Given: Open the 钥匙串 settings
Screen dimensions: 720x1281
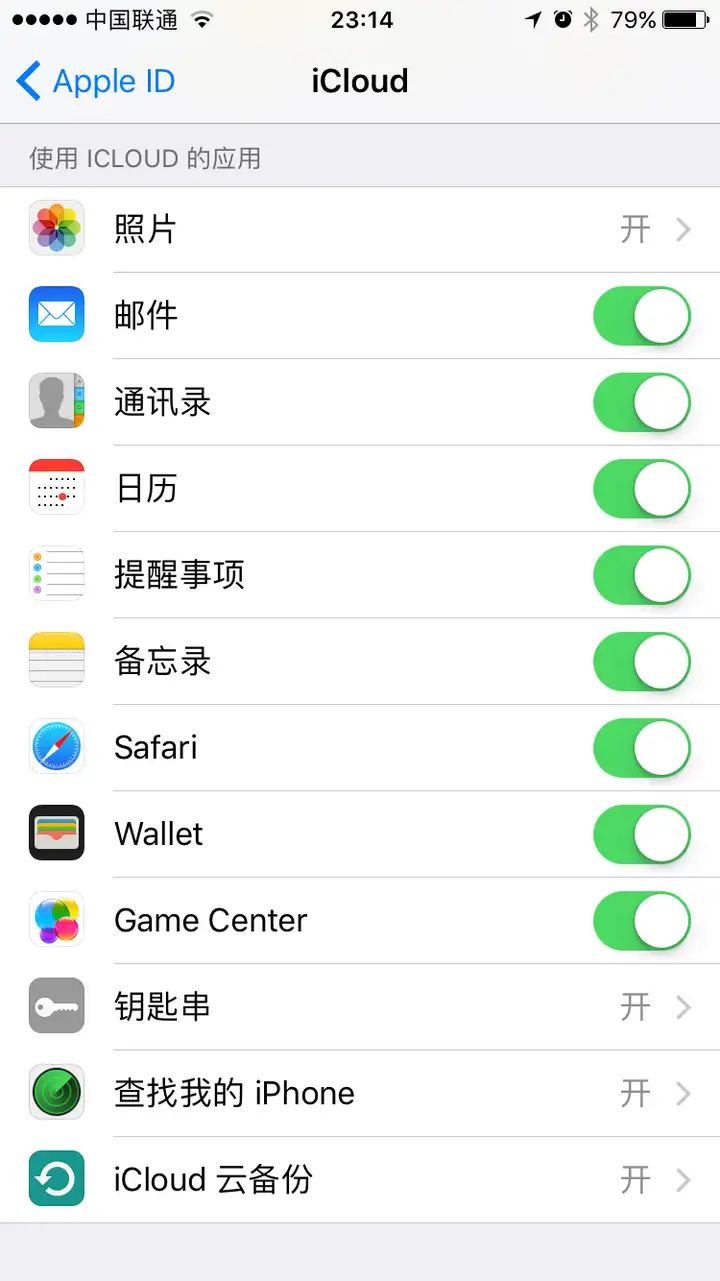Looking at the screenshot, I should 360,1007.
